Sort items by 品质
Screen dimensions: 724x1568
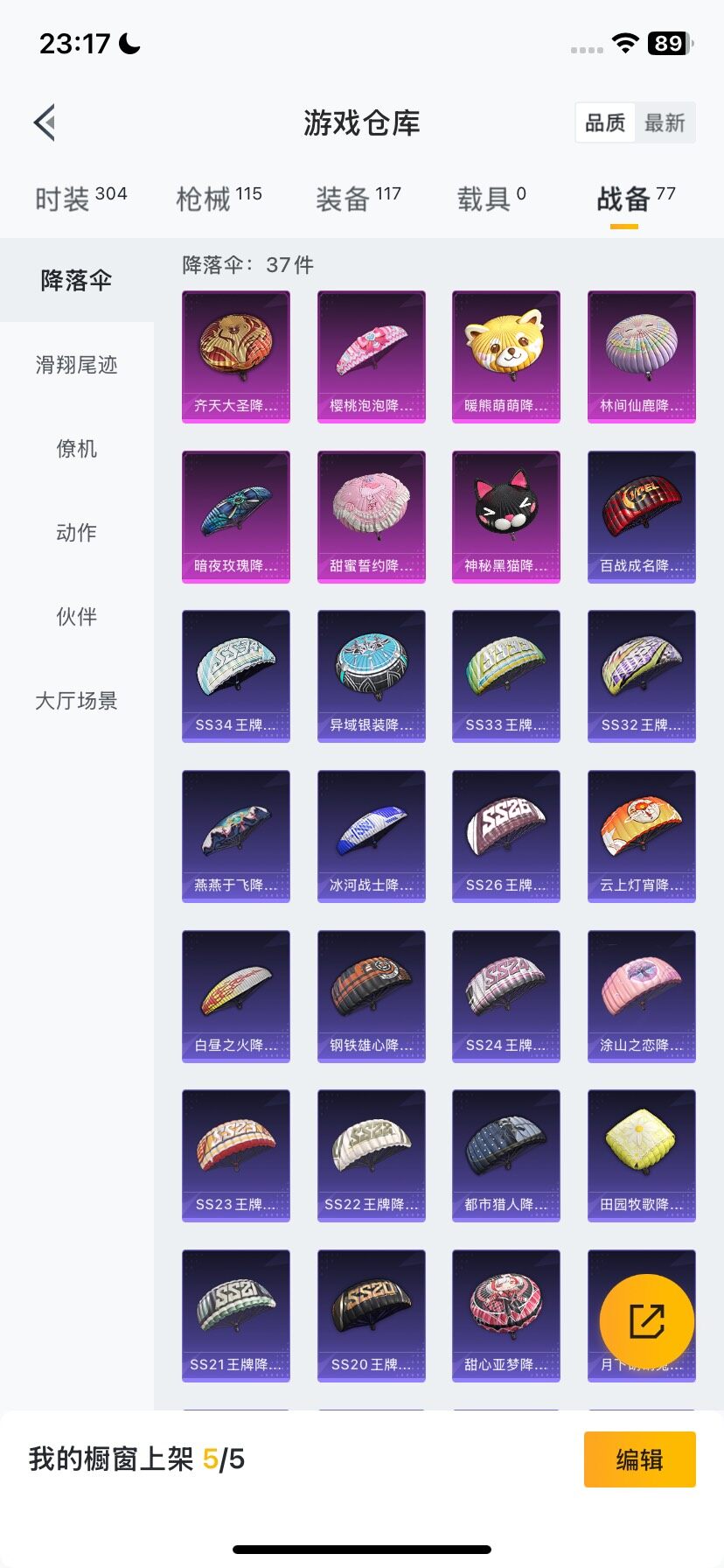pos(605,122)
